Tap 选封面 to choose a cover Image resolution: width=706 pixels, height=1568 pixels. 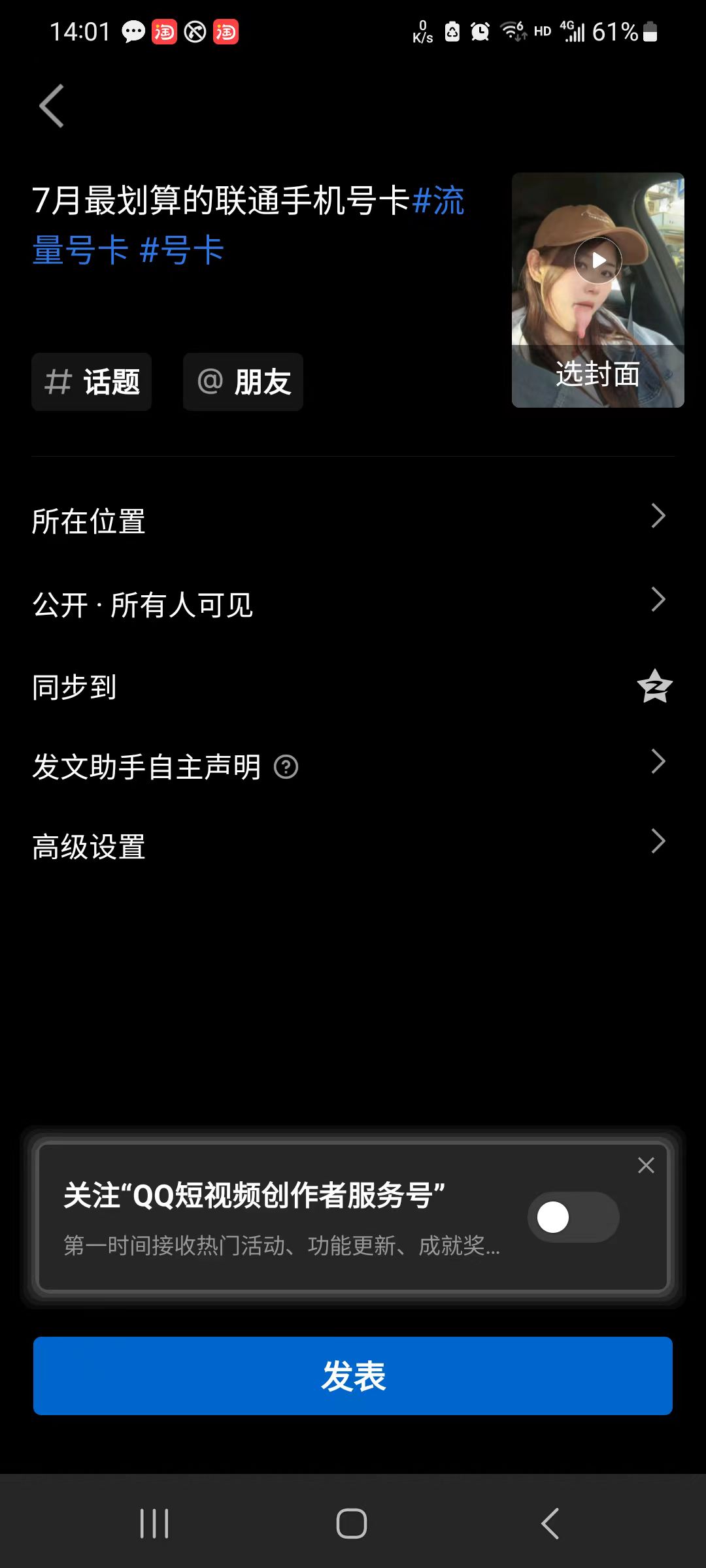coord(599,374)
